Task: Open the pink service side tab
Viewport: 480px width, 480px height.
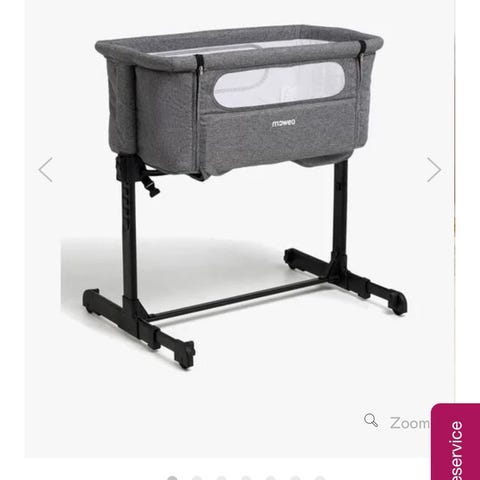Action: (455, 442)
